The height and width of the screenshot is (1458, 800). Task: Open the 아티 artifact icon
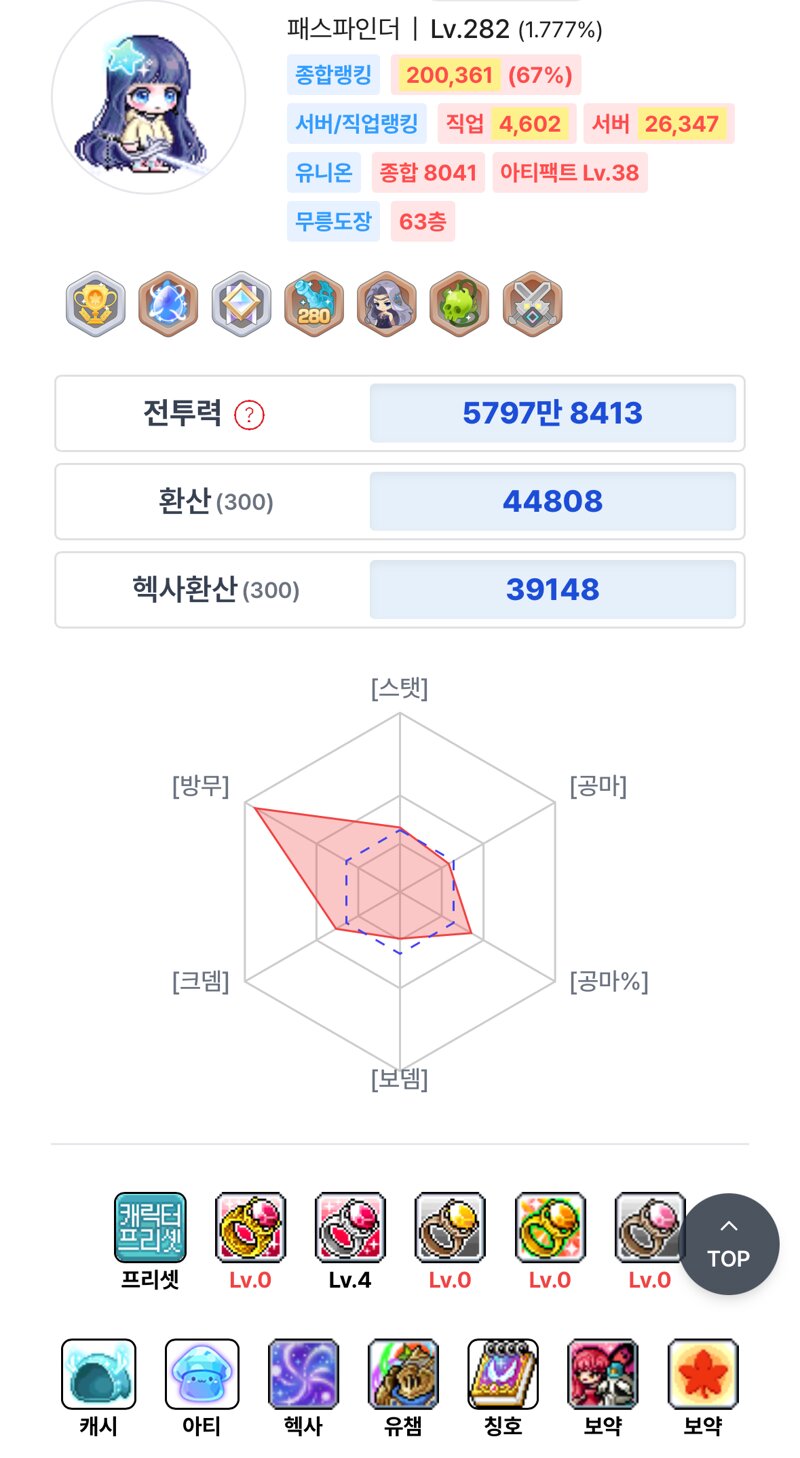click(x=202, y=1375)
